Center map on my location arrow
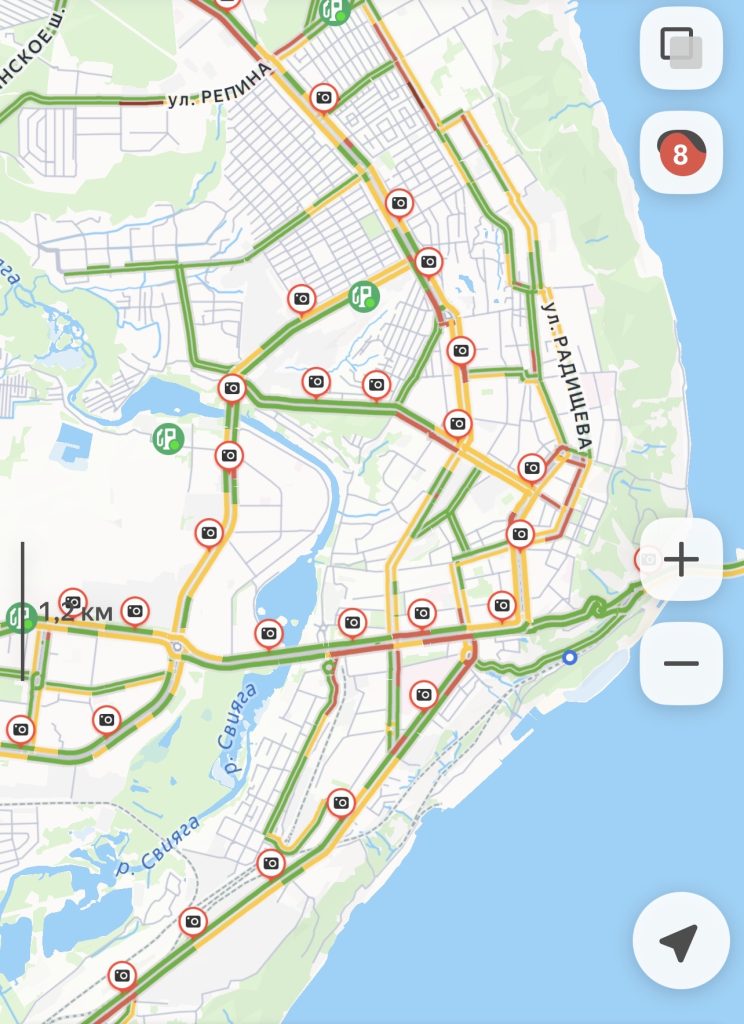The height and width of the screenshot is (1024, 744). pos(681,941)
